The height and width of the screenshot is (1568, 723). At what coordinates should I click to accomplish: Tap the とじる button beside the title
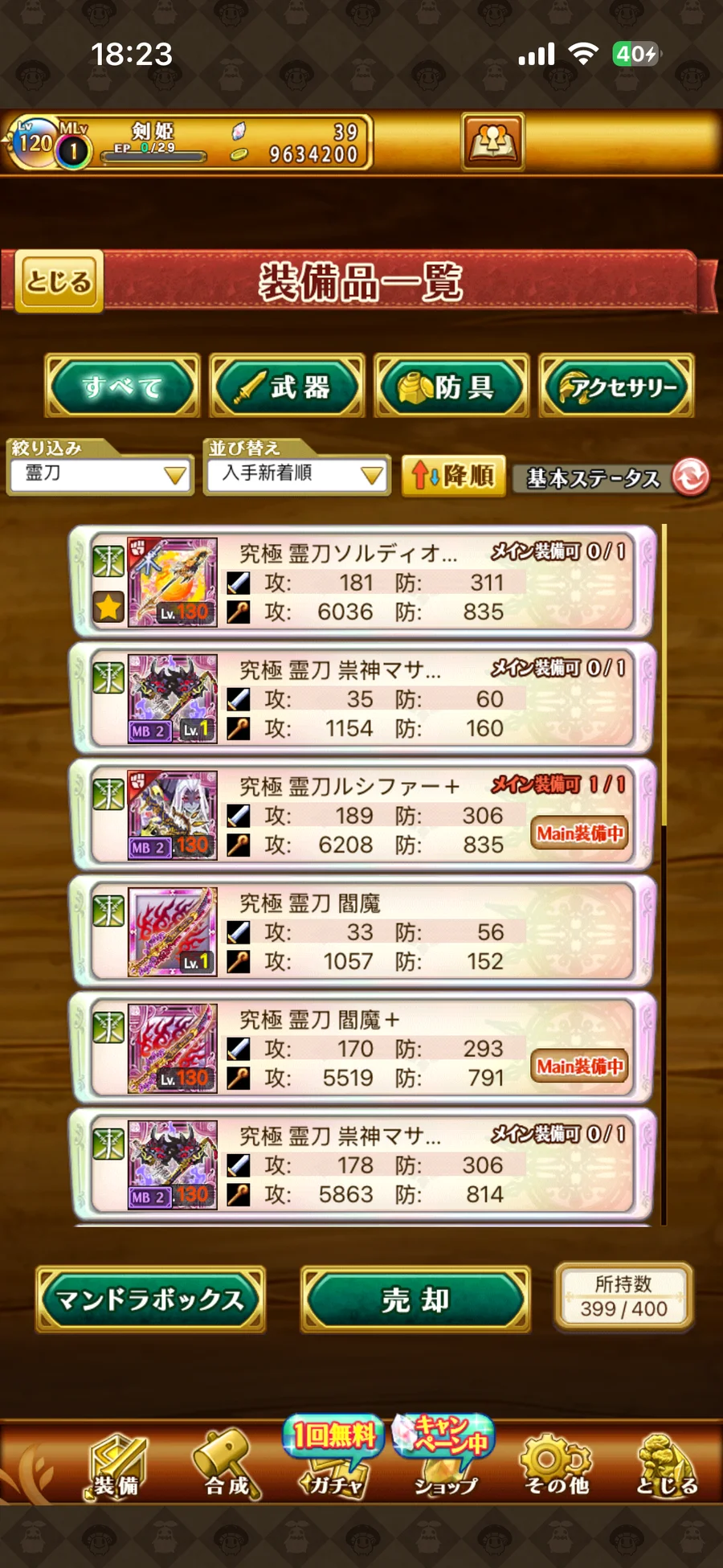pos(59,281)
